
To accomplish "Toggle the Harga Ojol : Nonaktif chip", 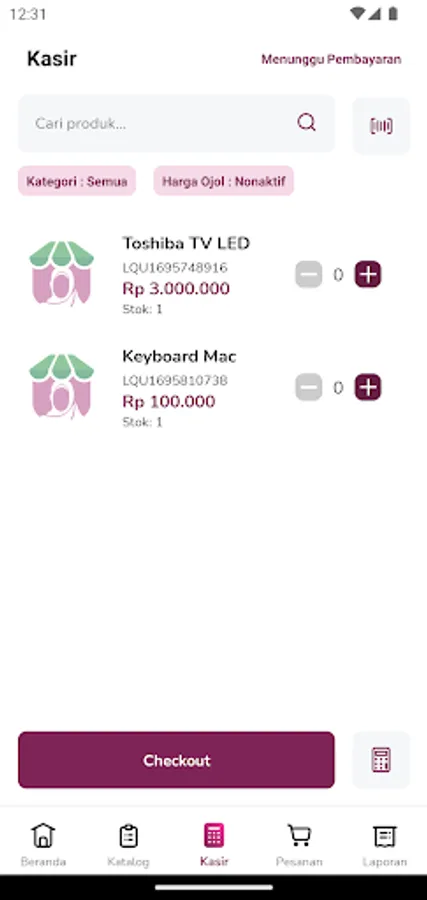I will pos(224,181).
